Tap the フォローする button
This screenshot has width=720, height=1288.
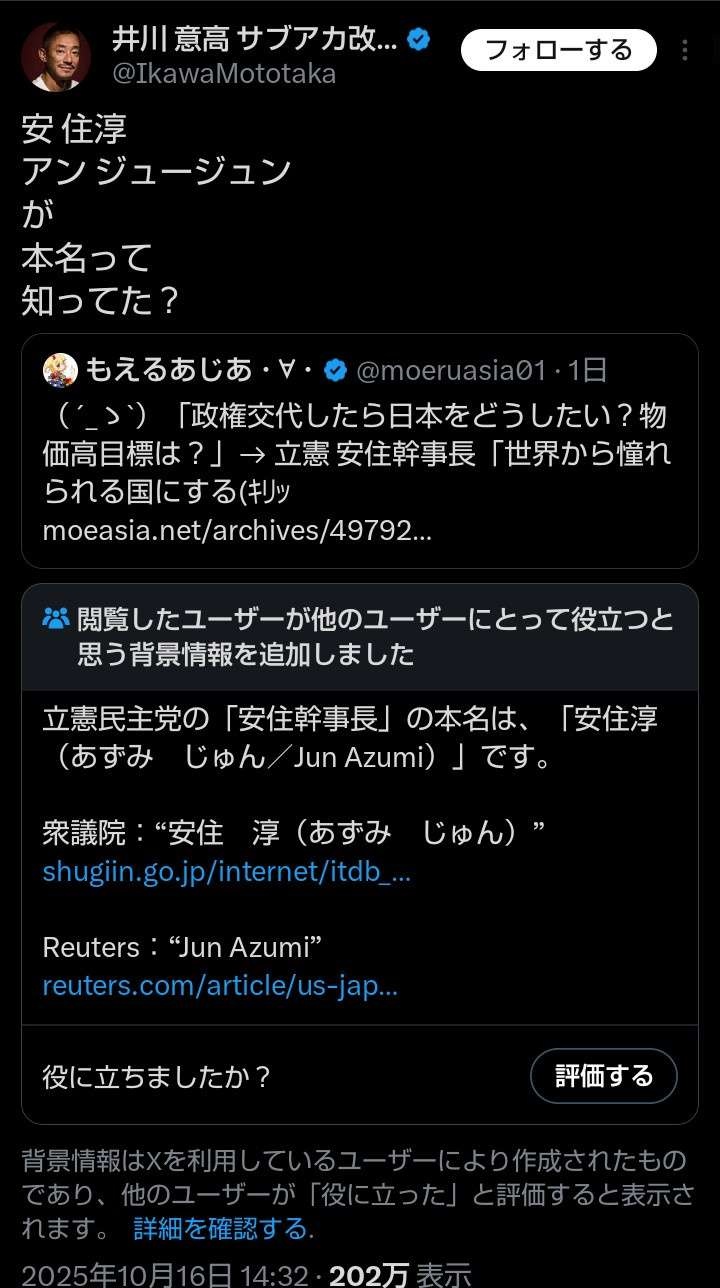click(558, 50)
